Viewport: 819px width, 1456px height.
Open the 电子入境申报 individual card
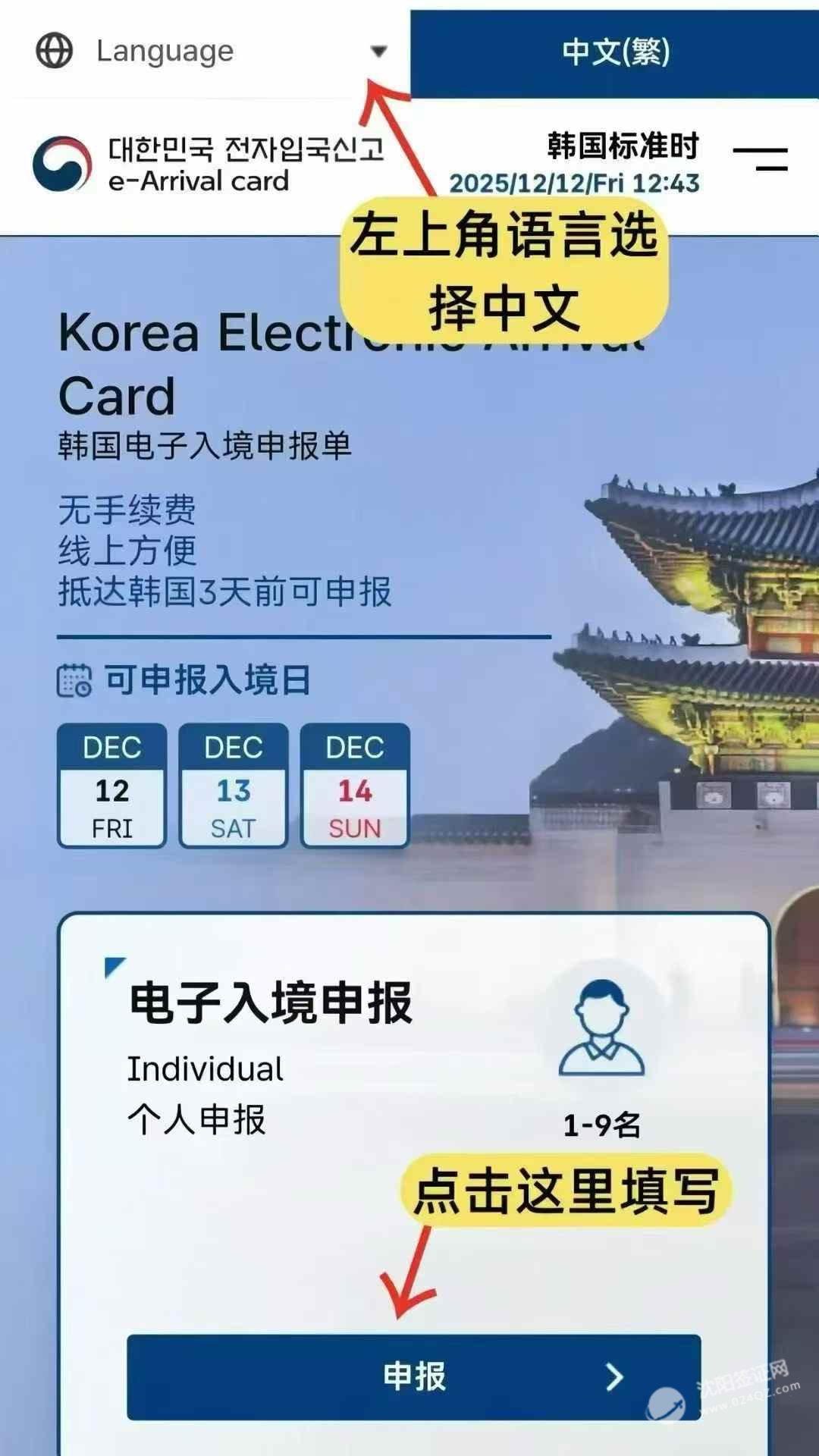[x=270, y=1003]
